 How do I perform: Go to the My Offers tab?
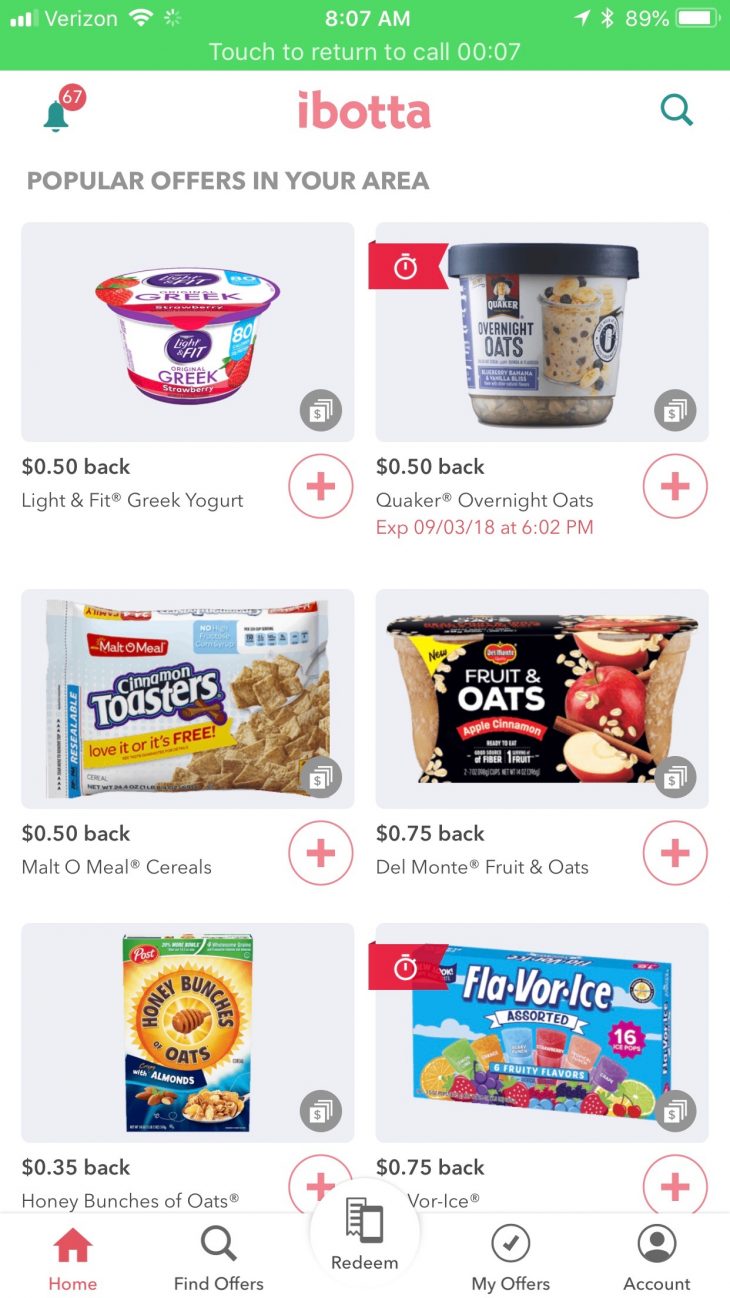pos(510,1259)
